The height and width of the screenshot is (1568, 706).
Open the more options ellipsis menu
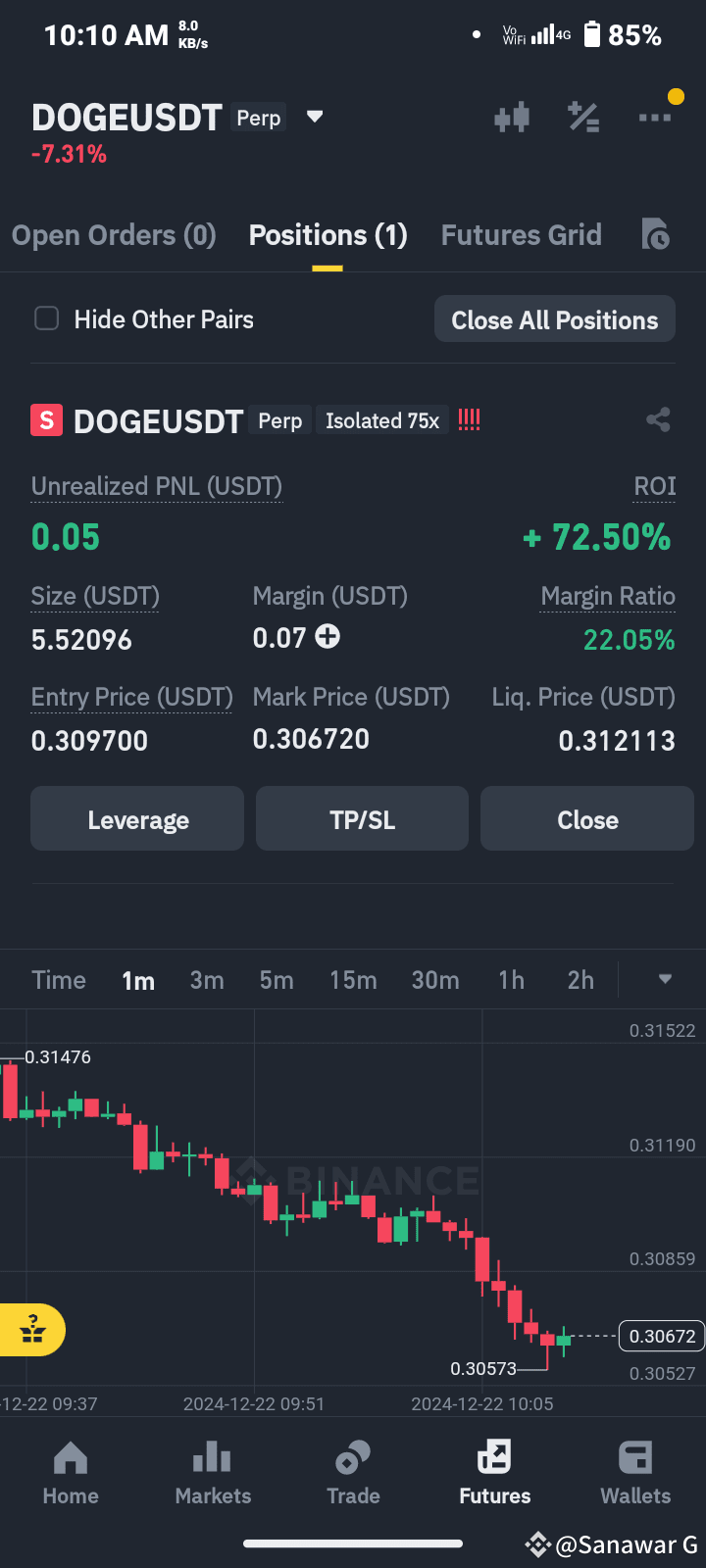pyautogui.click(x=655, y=116)
